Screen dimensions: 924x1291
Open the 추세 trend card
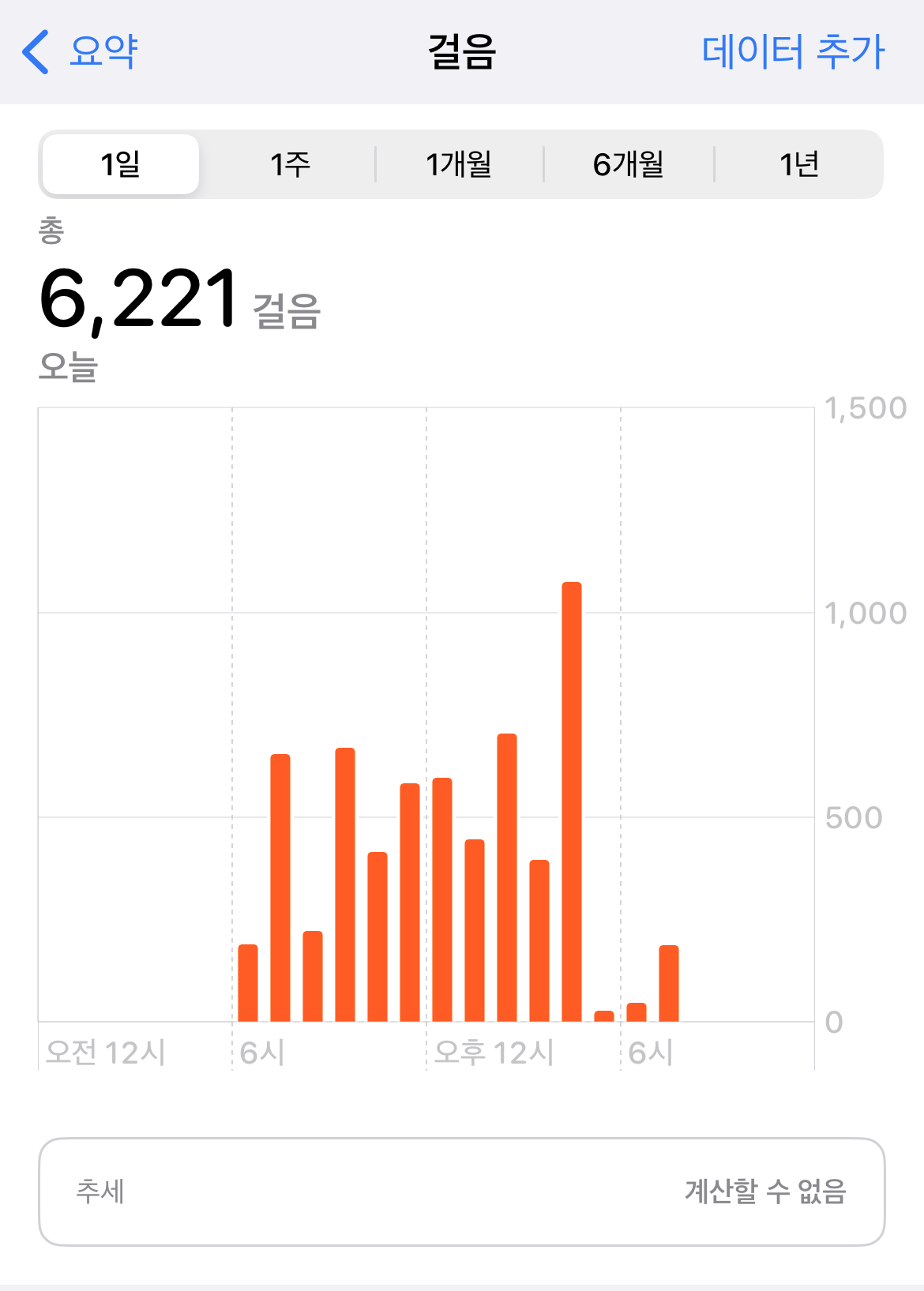point(461,1191)
